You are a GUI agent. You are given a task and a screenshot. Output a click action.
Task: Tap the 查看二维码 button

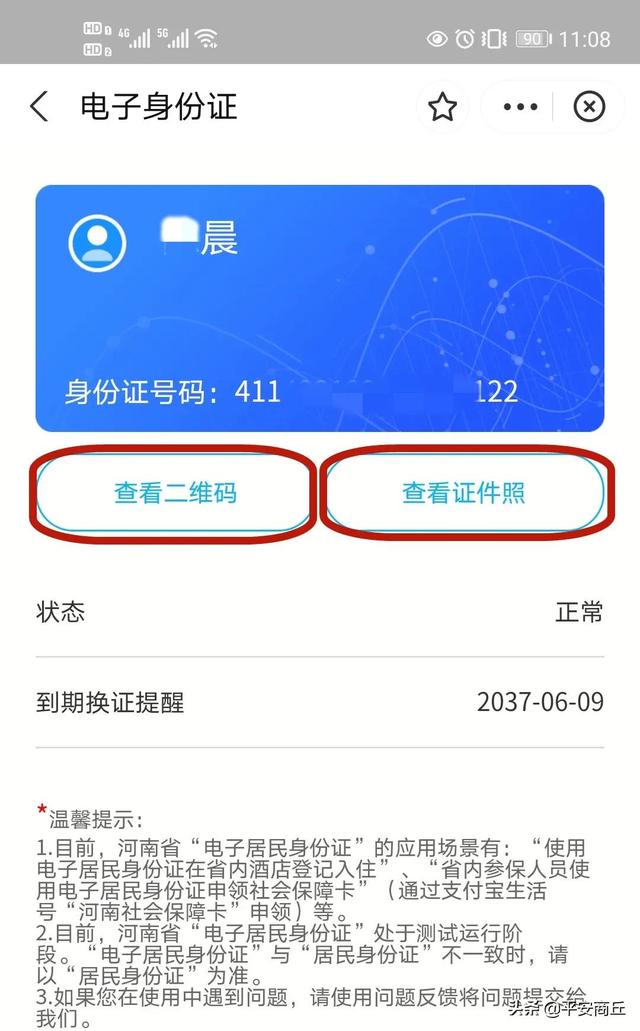(175, 493)
